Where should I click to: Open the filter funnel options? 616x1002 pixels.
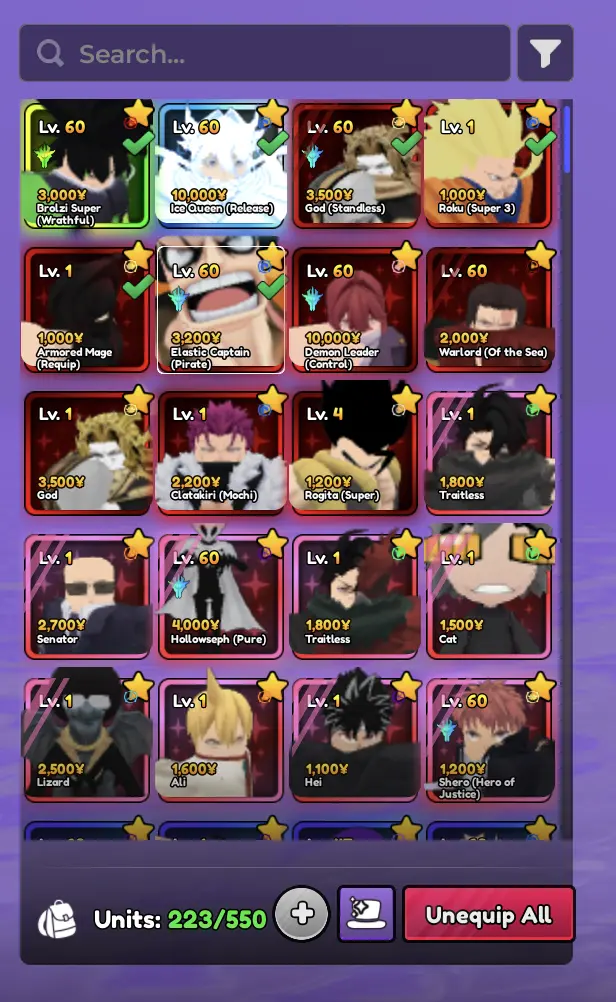tap(545, 54)
